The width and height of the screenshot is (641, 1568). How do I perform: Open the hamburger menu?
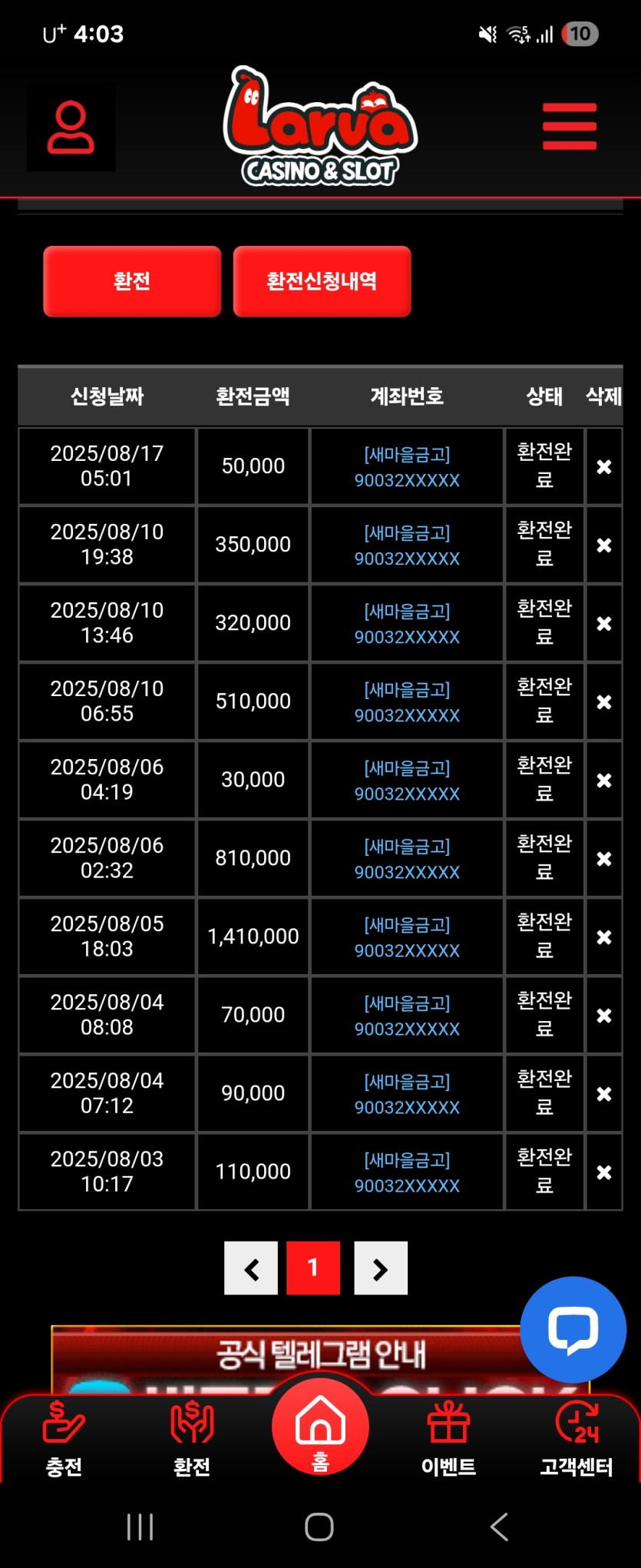point(569,126)
